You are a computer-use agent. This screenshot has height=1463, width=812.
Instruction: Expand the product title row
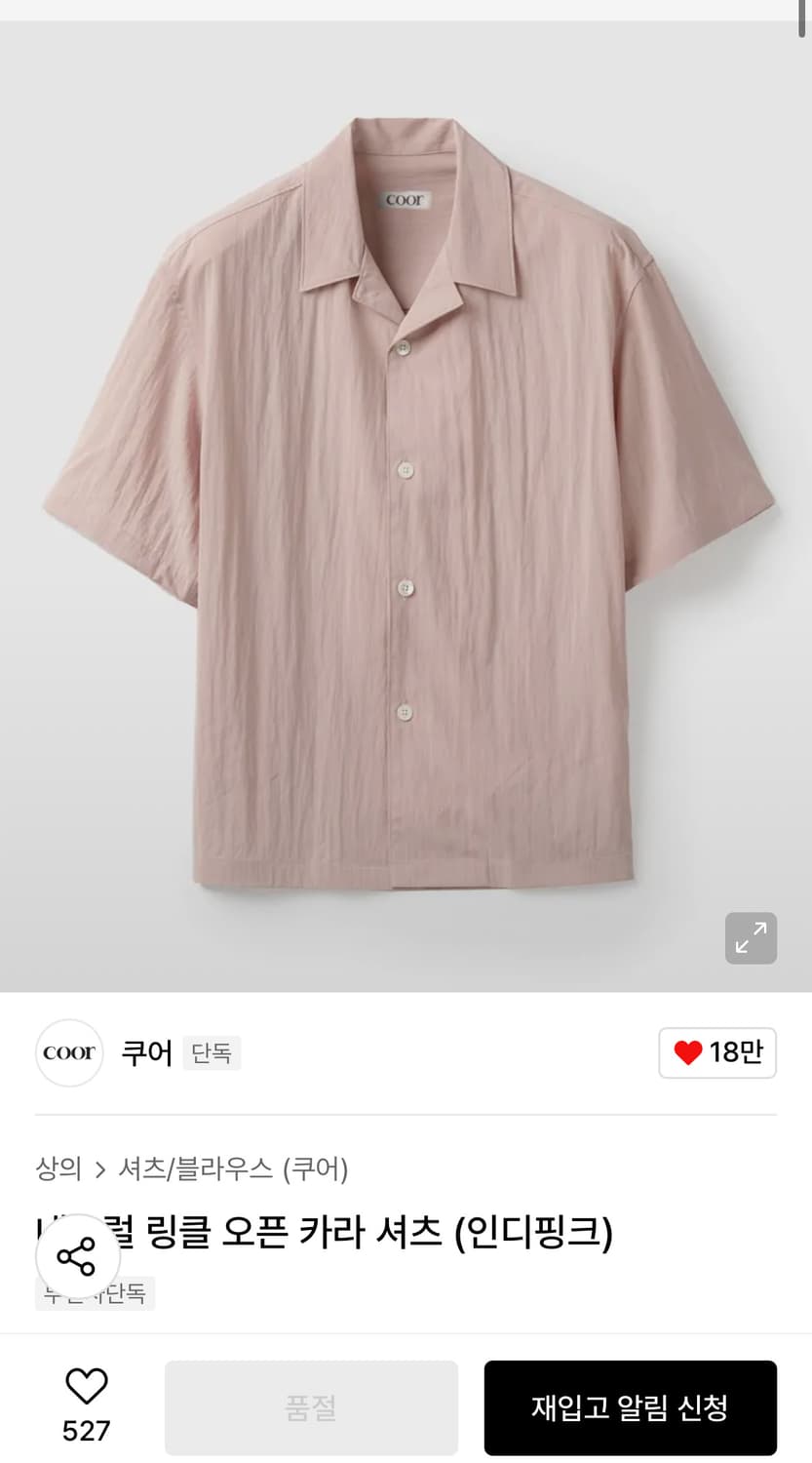(390, 1233)
